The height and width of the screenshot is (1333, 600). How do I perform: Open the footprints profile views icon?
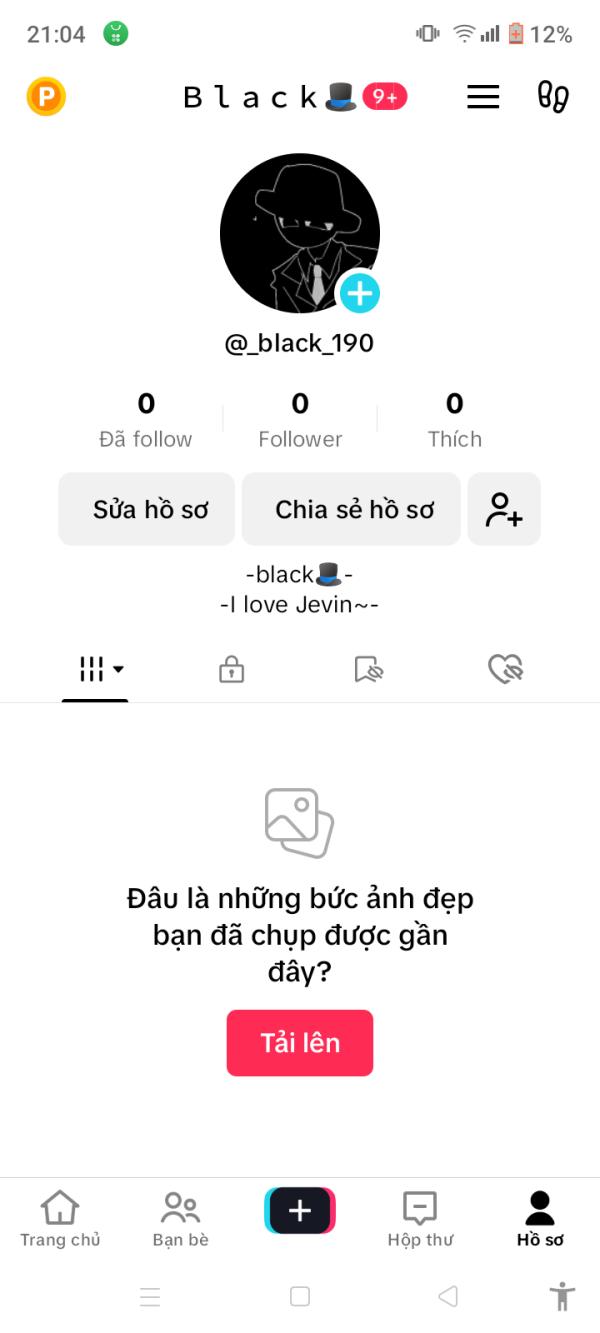[553, 96]
